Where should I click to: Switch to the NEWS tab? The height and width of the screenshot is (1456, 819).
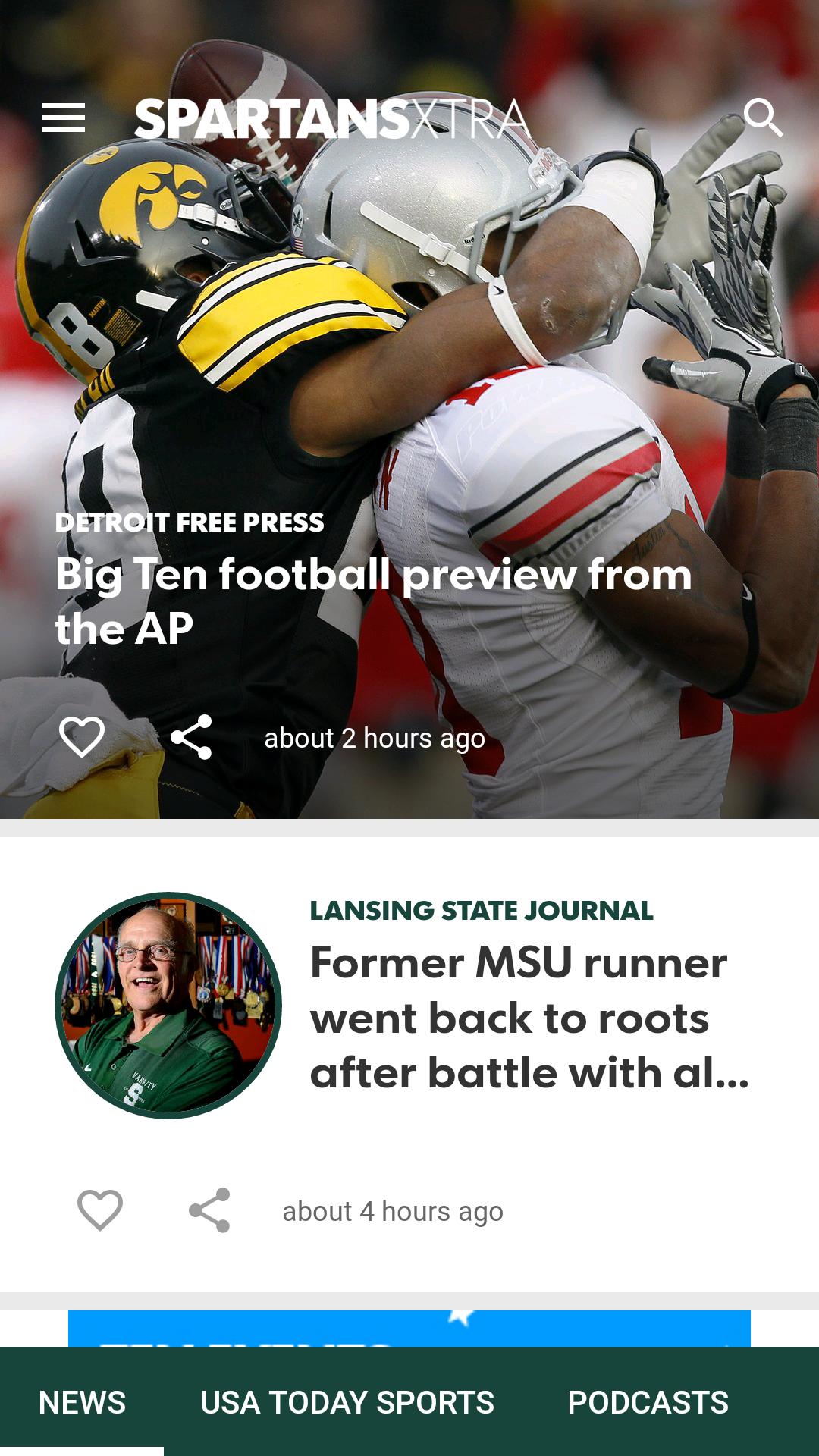[x=83, y=1402]
